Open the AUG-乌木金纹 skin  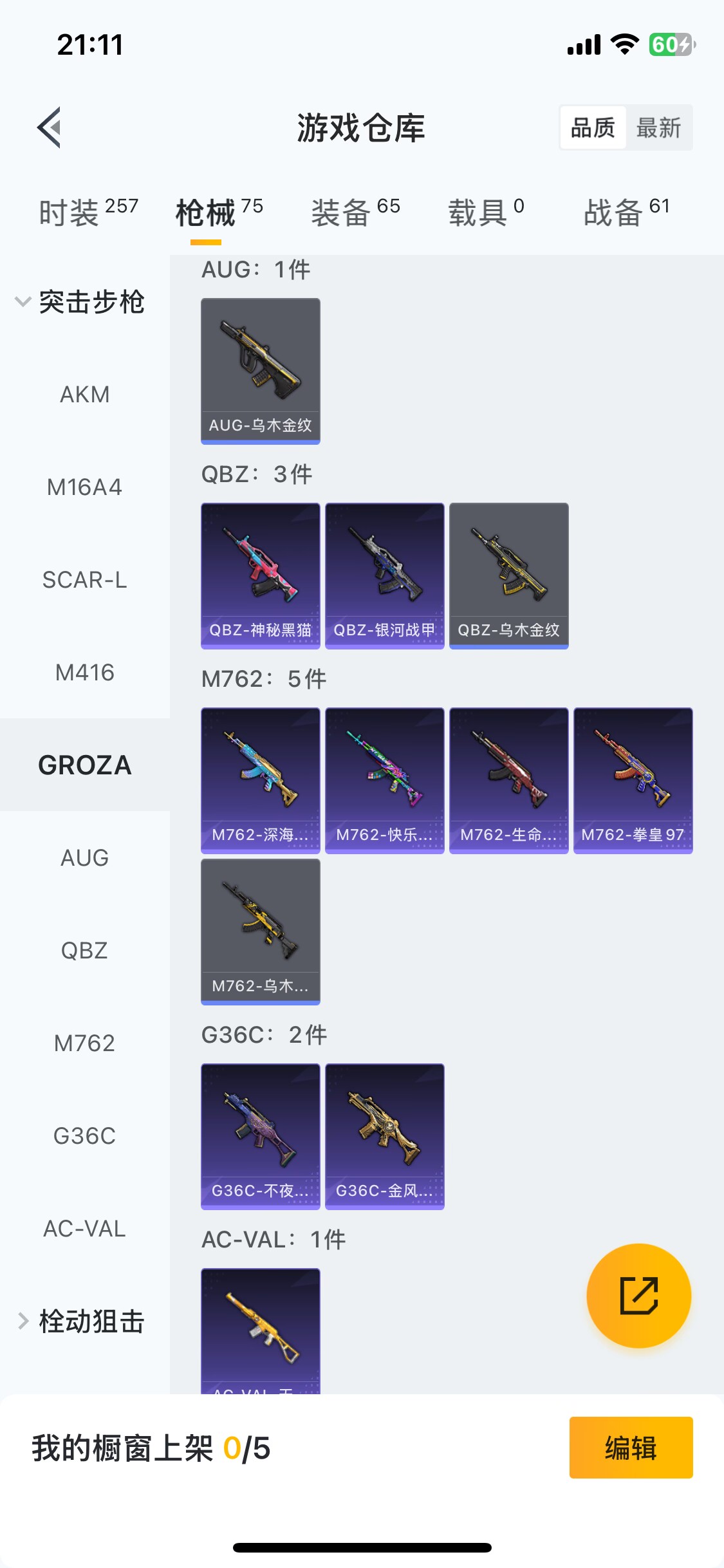click(x=260, y=371)
